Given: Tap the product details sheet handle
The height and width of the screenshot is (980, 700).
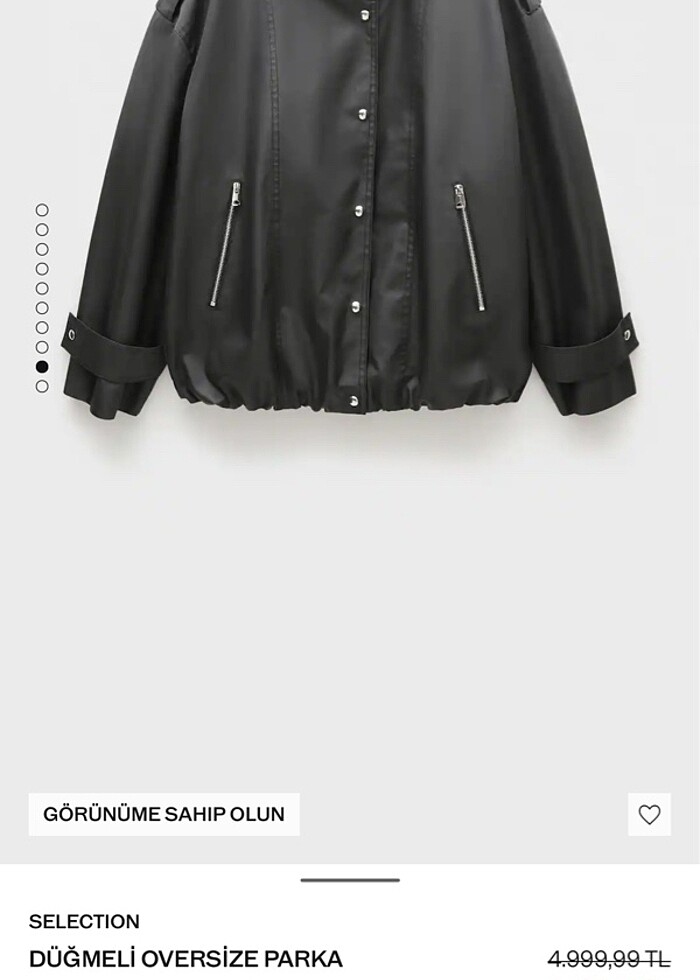Looking at the screenshot, I should 350,880.
